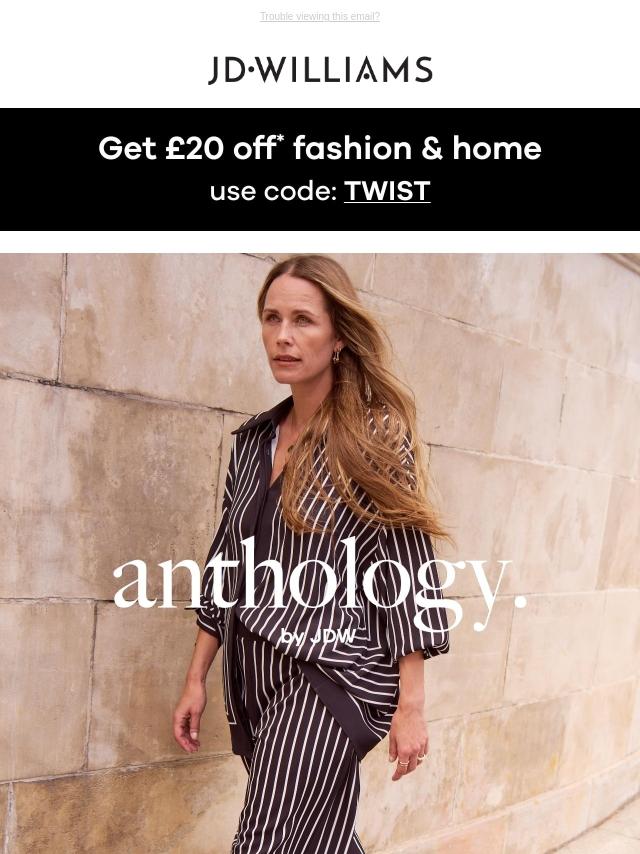
Task: Tap the £20 off TWIST code banner
Action: [320, 169]
